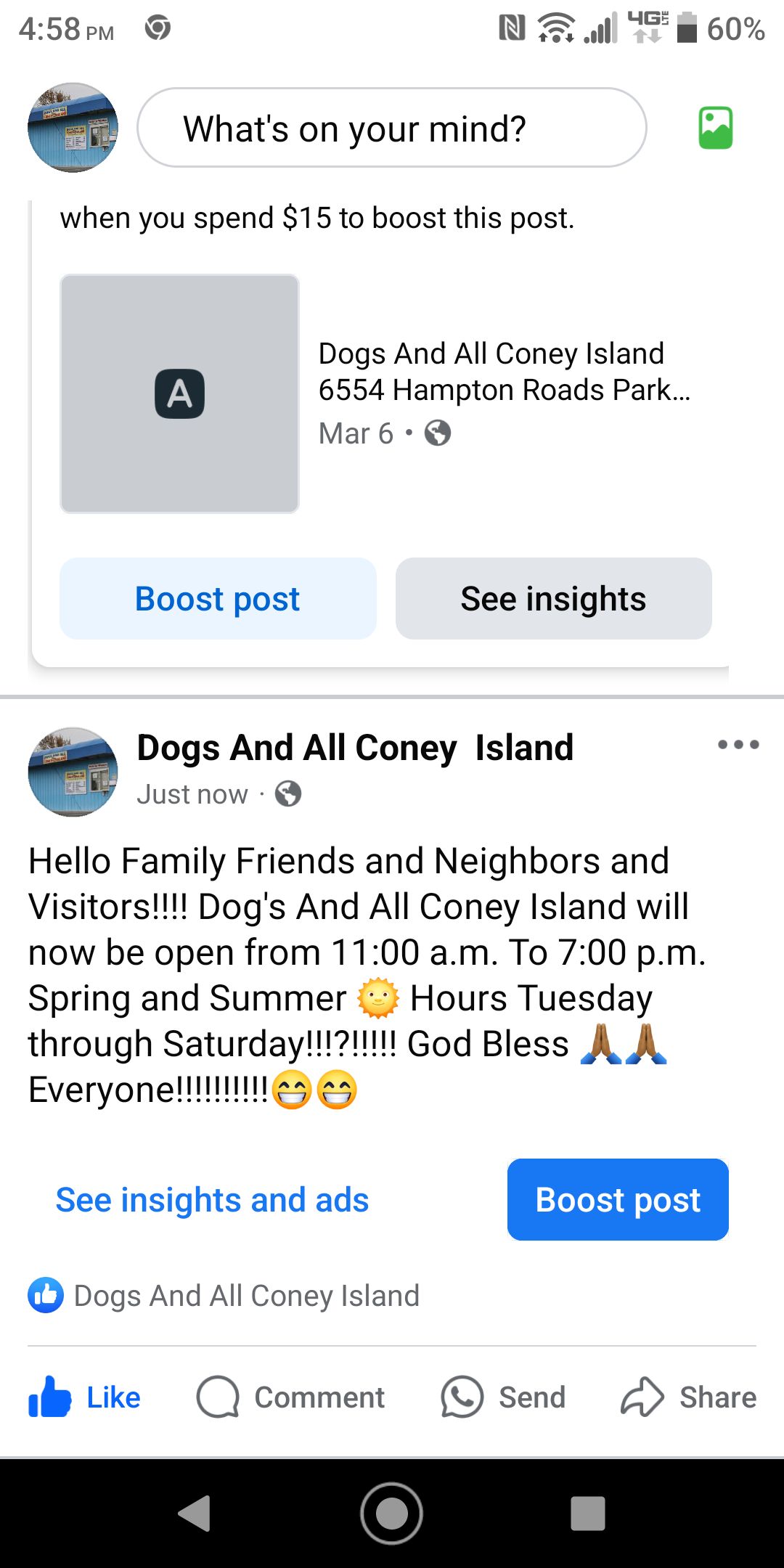Tap See insights and ads link
The width and height of the screenshot is (784, 1568).
pyautogui.click(x=212, y=1200)
